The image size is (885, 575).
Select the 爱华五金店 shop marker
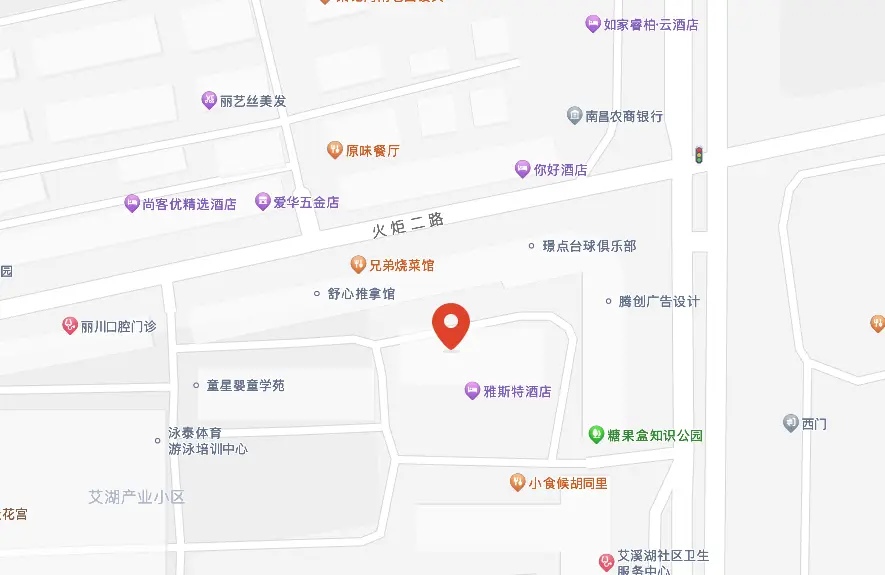click(263, 202)
